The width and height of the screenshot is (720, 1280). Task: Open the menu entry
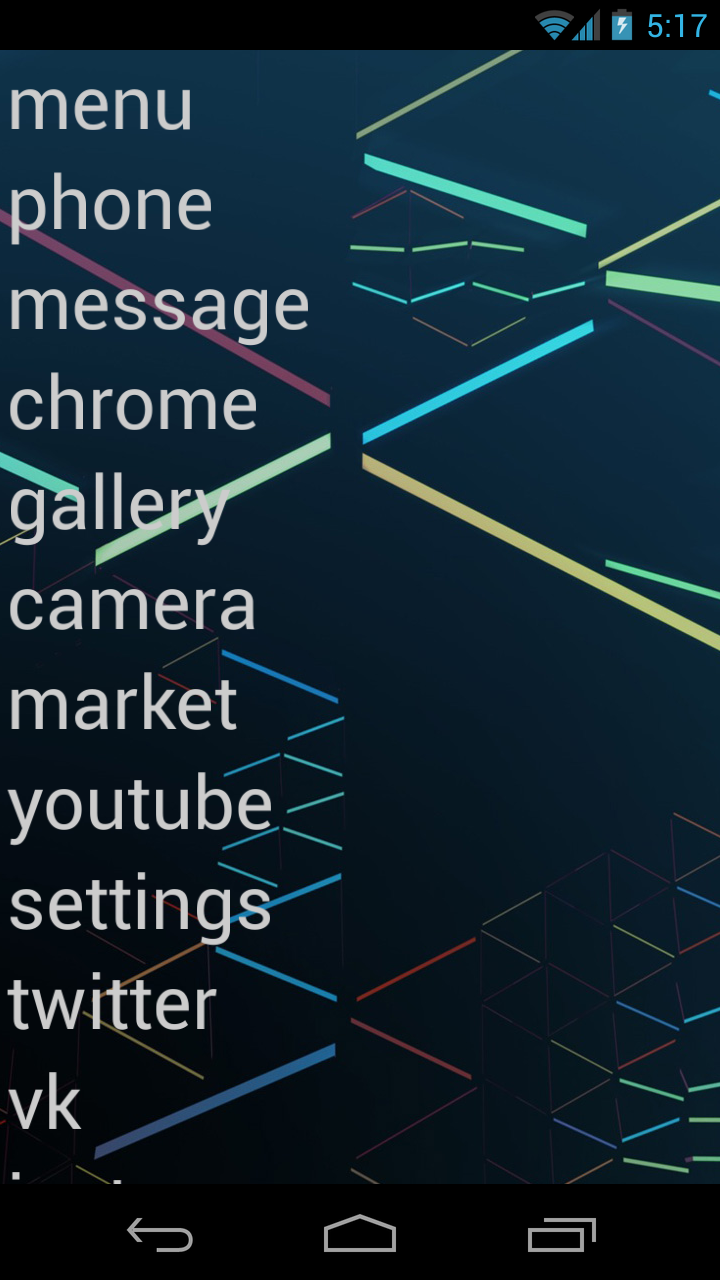(x=101, y=105)
